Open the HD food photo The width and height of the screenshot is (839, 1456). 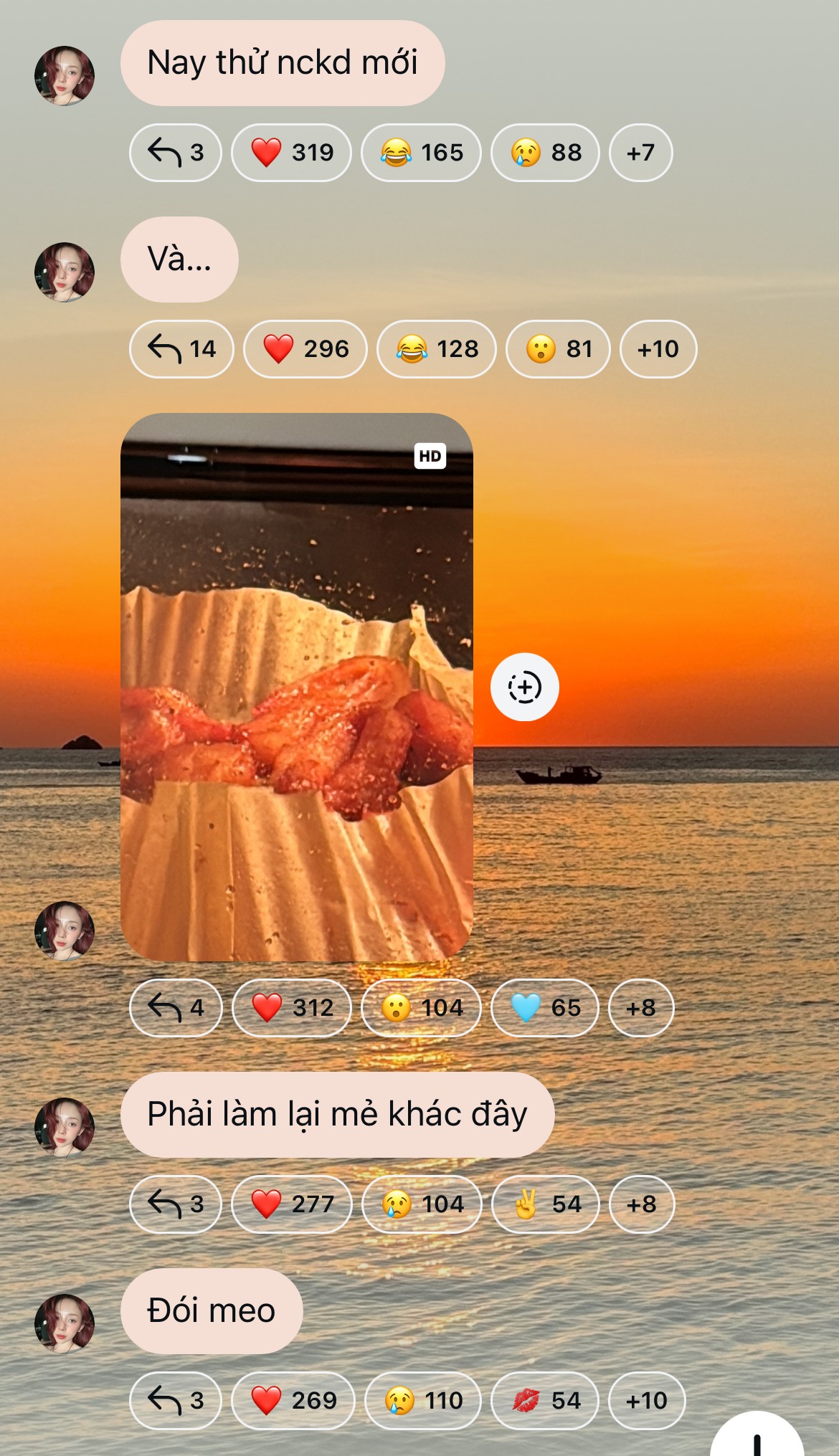point(296,687)
